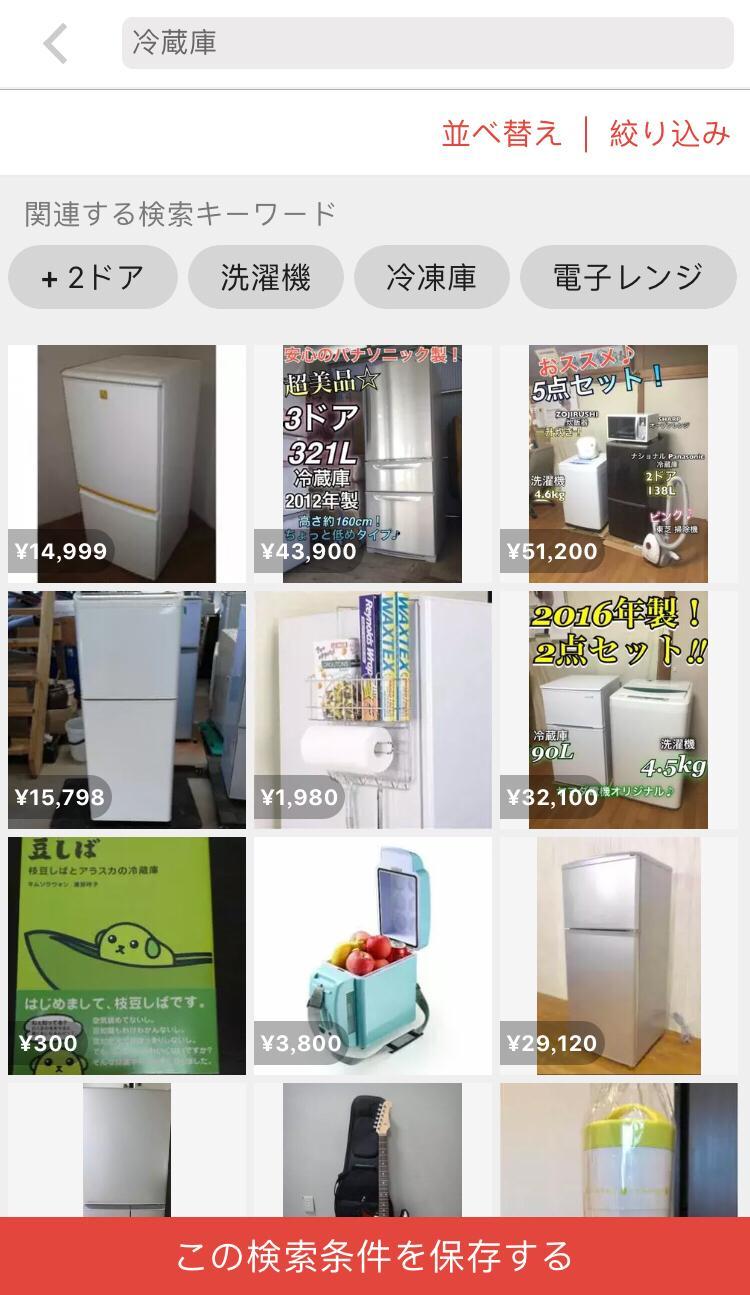
Task: Open the ¥43,900 3ドア 321L listing
Action: [x=374, y=462]
